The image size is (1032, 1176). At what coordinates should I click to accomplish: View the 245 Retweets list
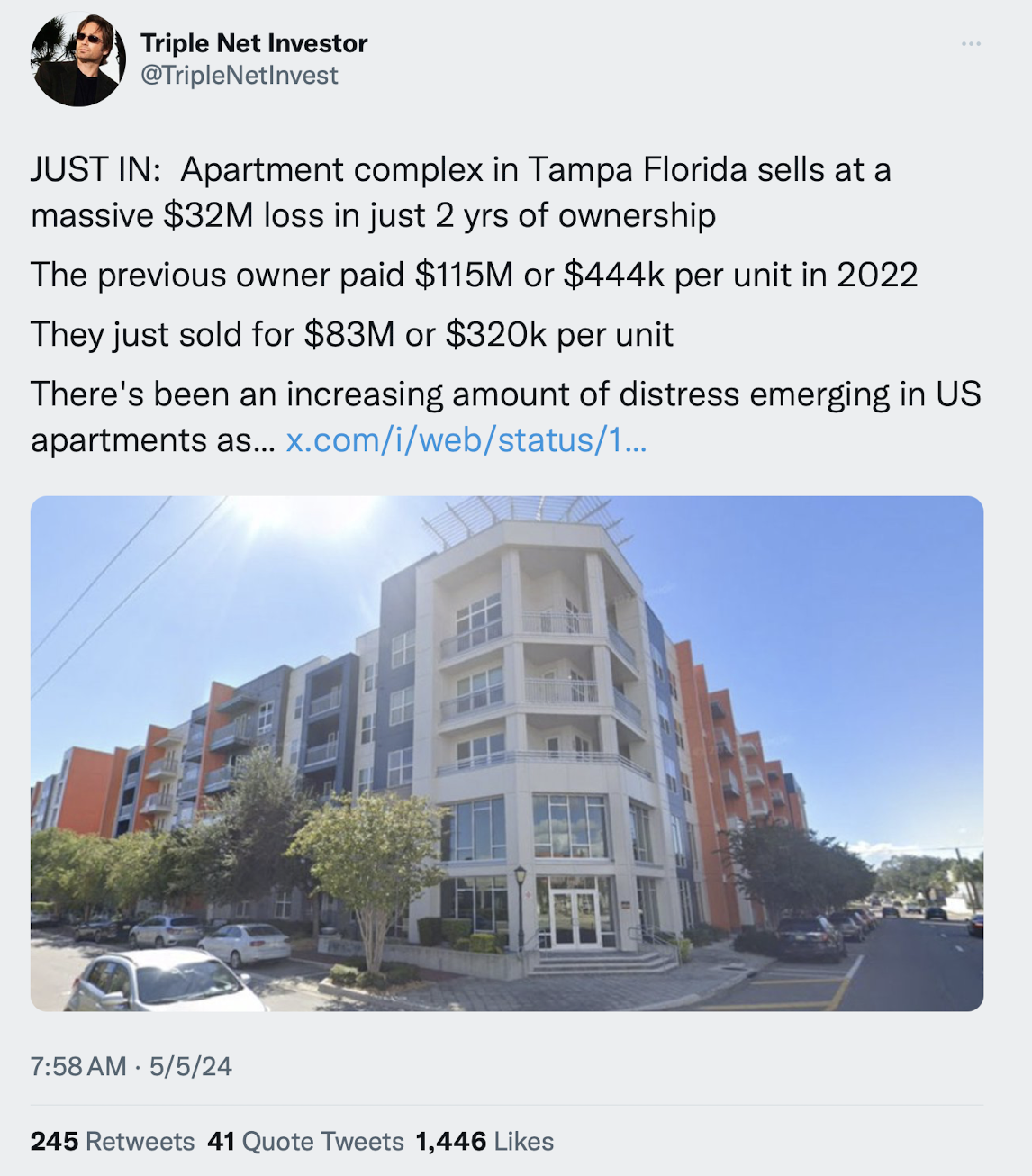click(x=113, y=1142)
